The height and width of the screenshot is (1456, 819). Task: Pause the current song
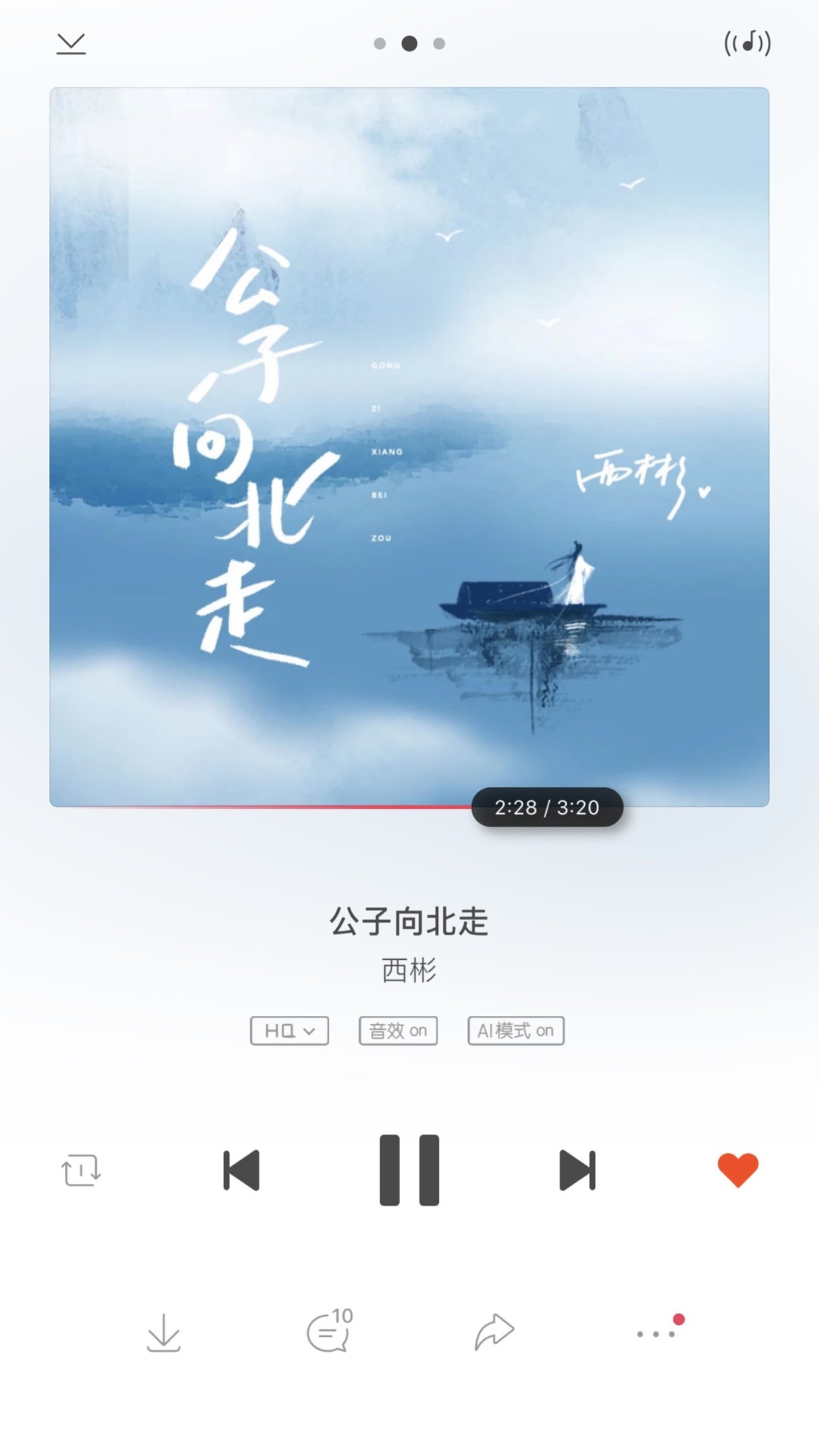[409, 1170]
